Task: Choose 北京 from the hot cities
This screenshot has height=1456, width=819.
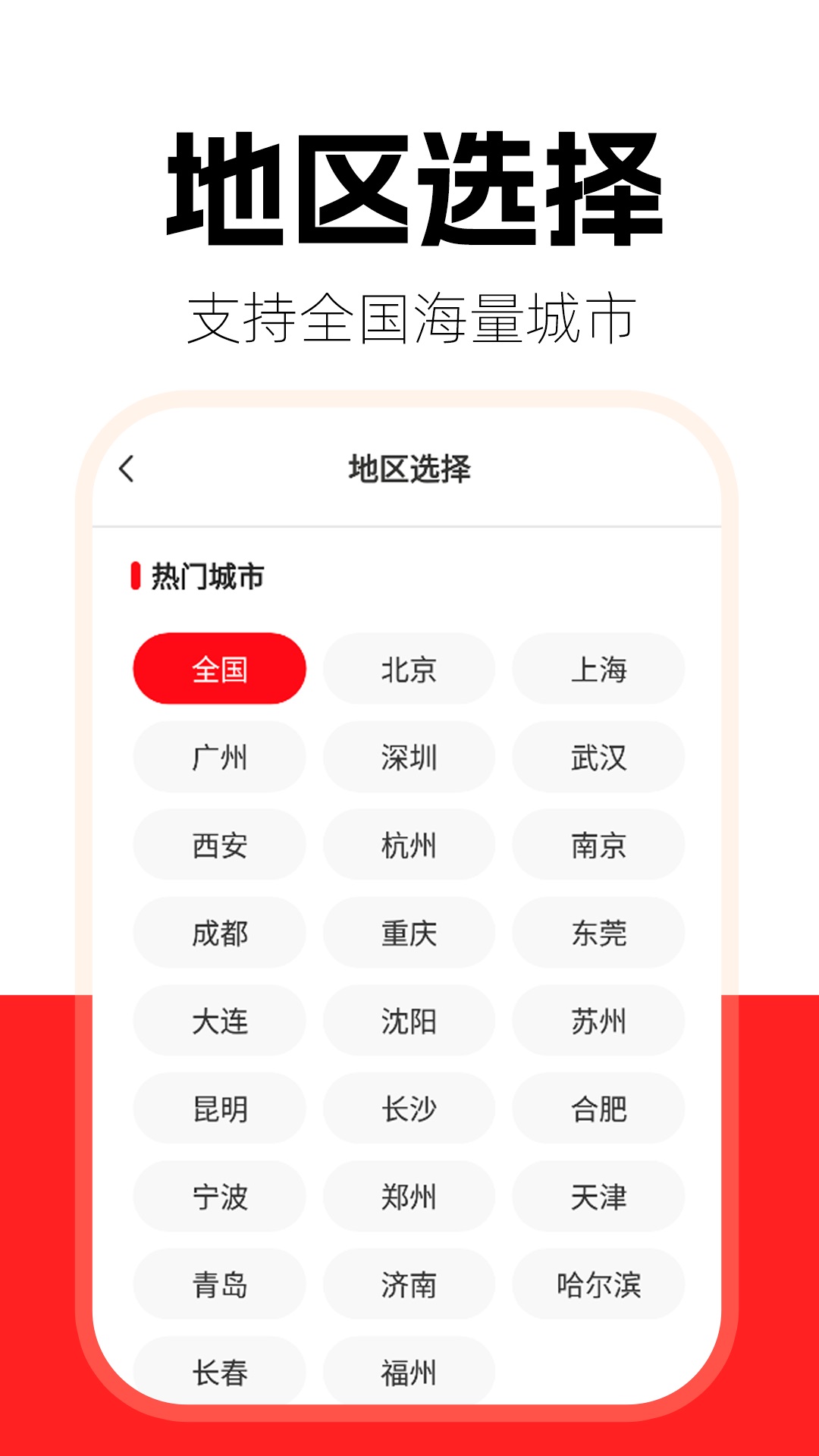Action: pos(408,669)
